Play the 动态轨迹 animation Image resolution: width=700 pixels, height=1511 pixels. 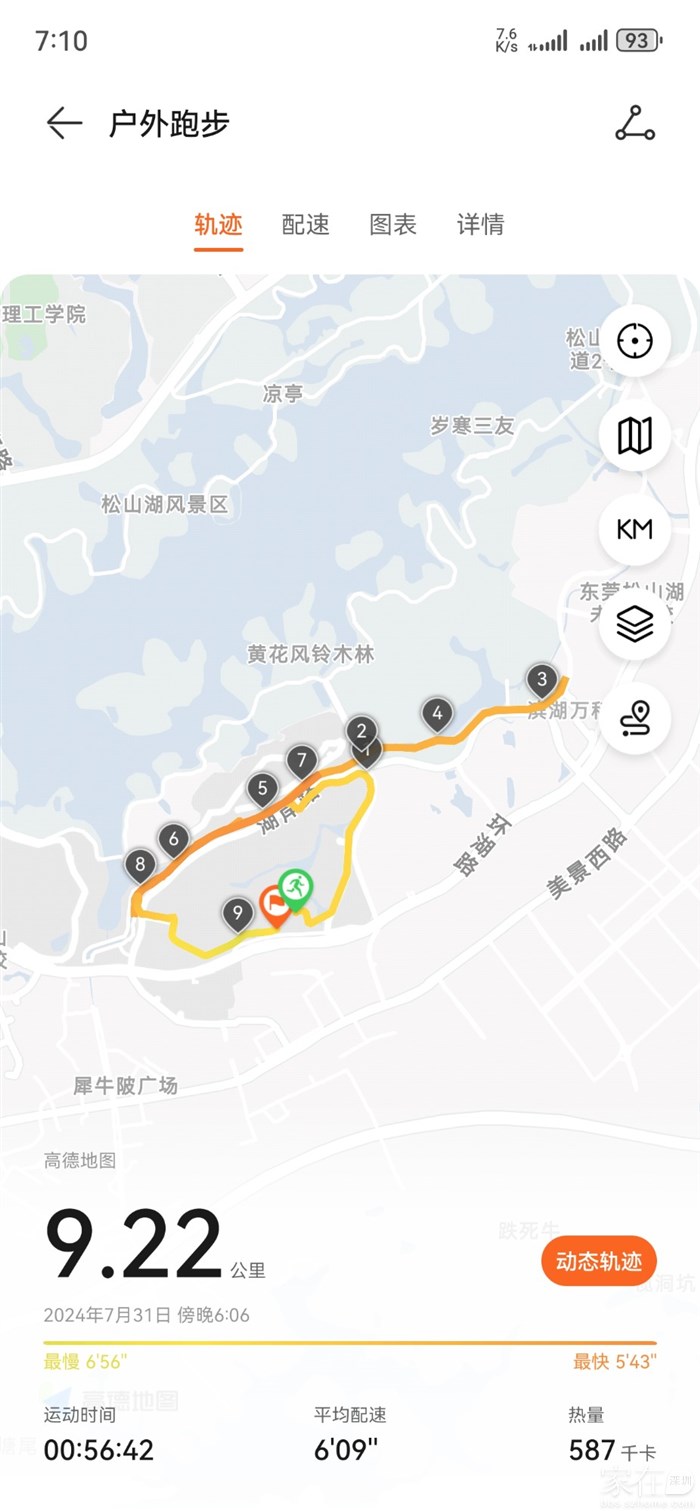click(x=598, y=1261)
